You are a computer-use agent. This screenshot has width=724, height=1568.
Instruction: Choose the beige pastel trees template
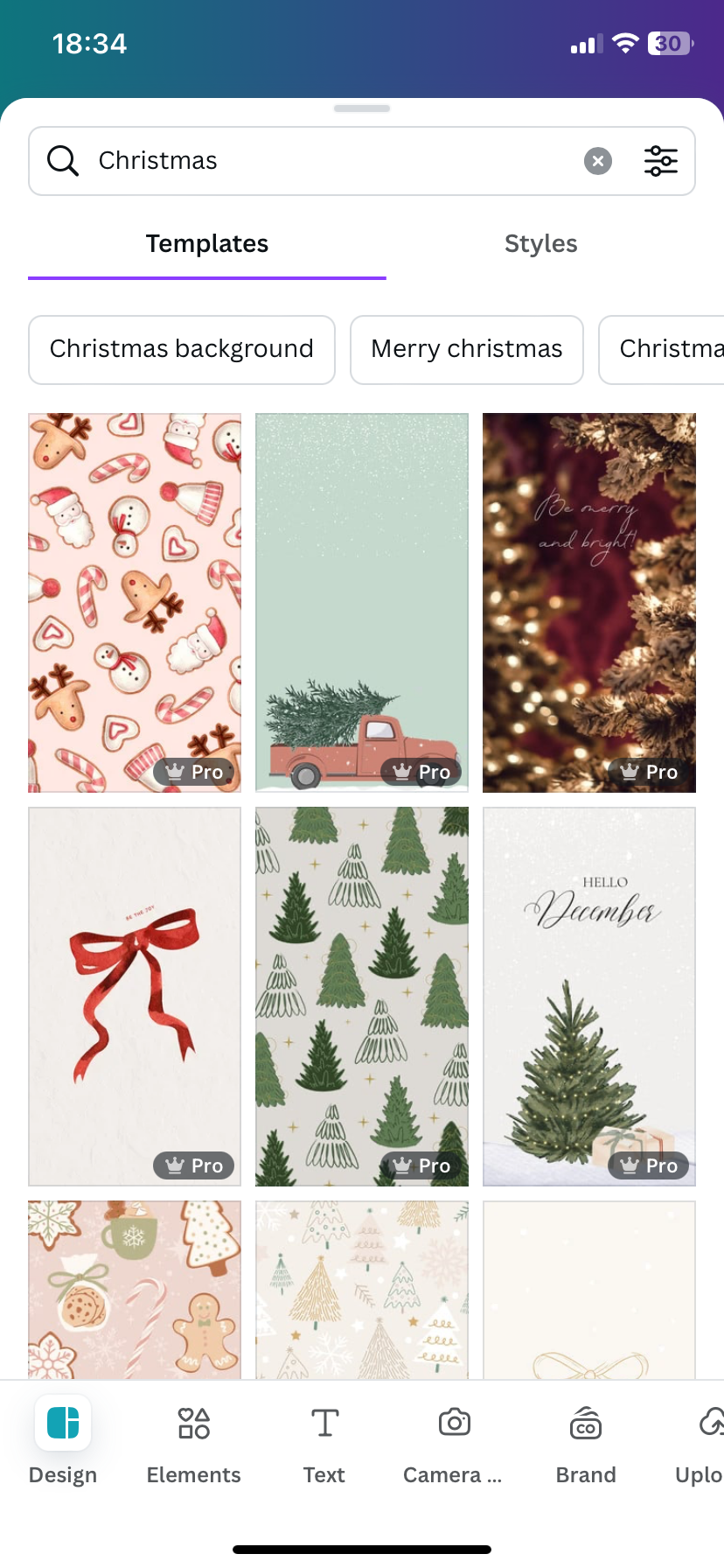(362, 1289)
